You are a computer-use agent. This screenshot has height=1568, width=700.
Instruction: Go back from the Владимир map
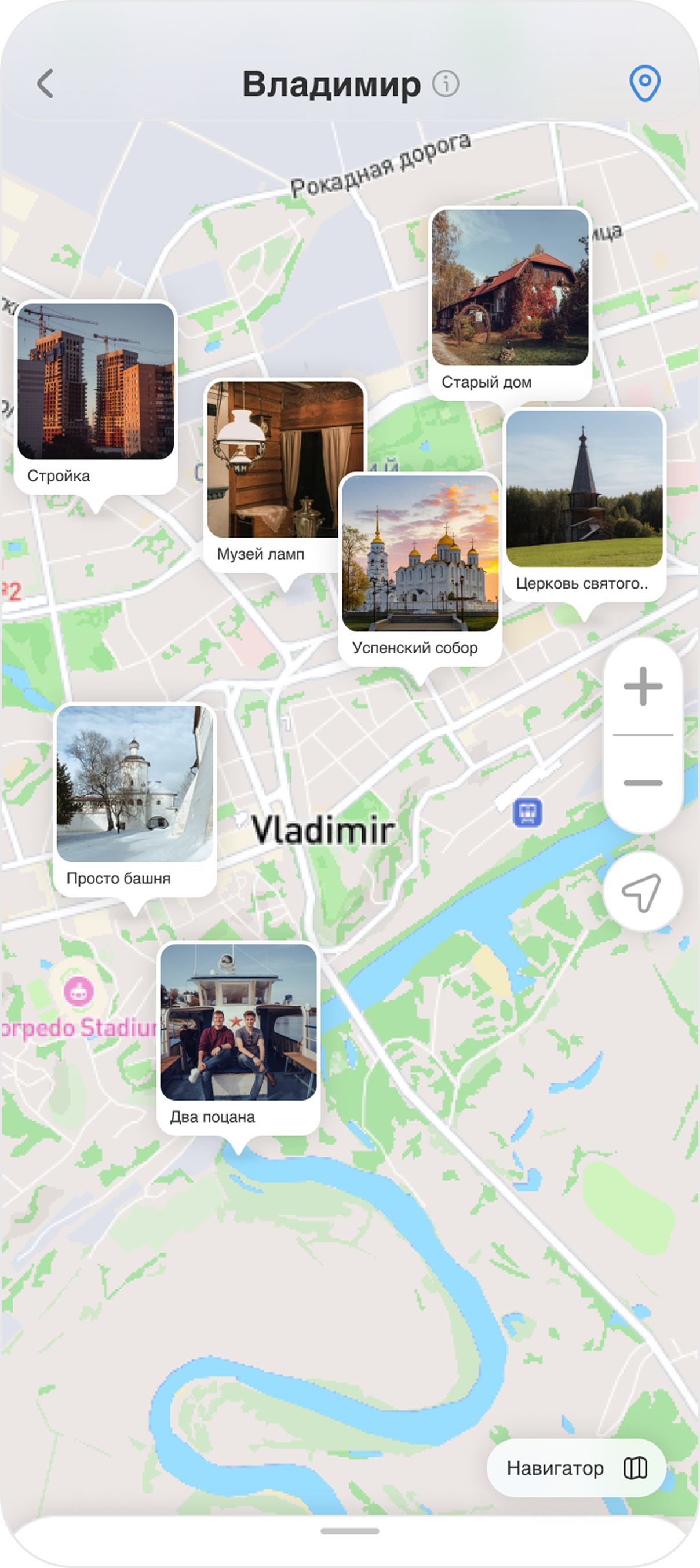pyautogui.click(x=46, y=83)
